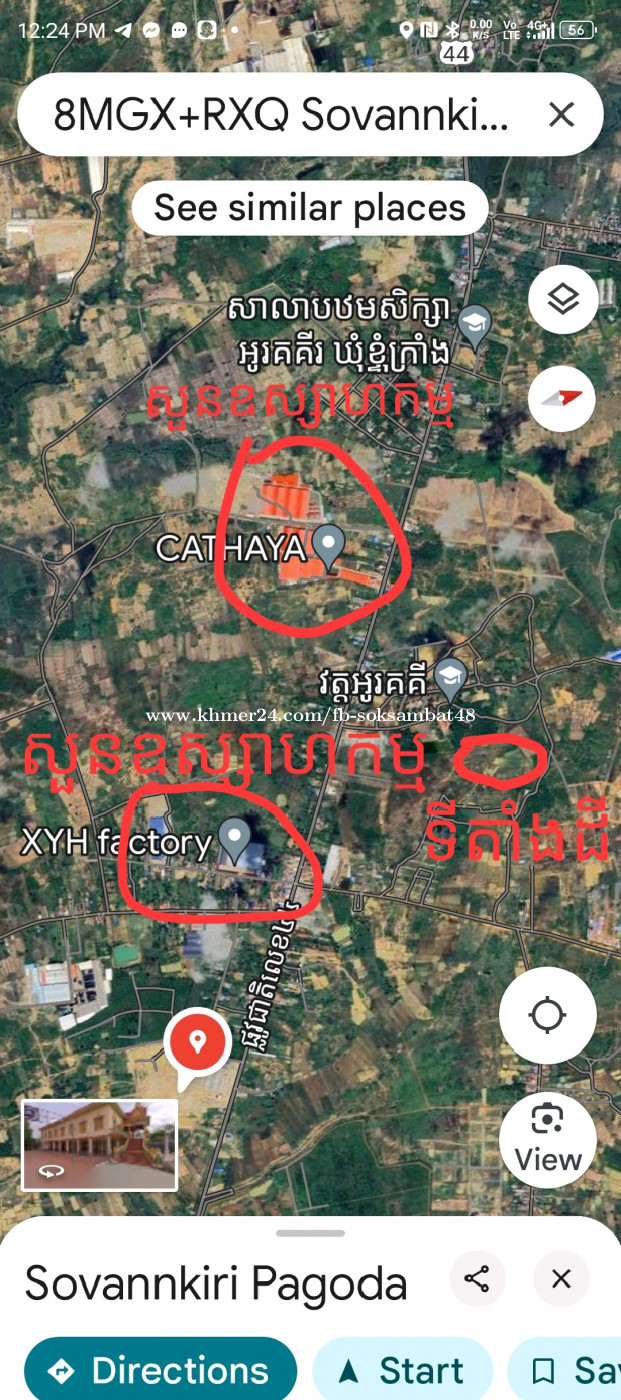
Task: Share Sovannkiri Pagoda location
Action: 477,1279
